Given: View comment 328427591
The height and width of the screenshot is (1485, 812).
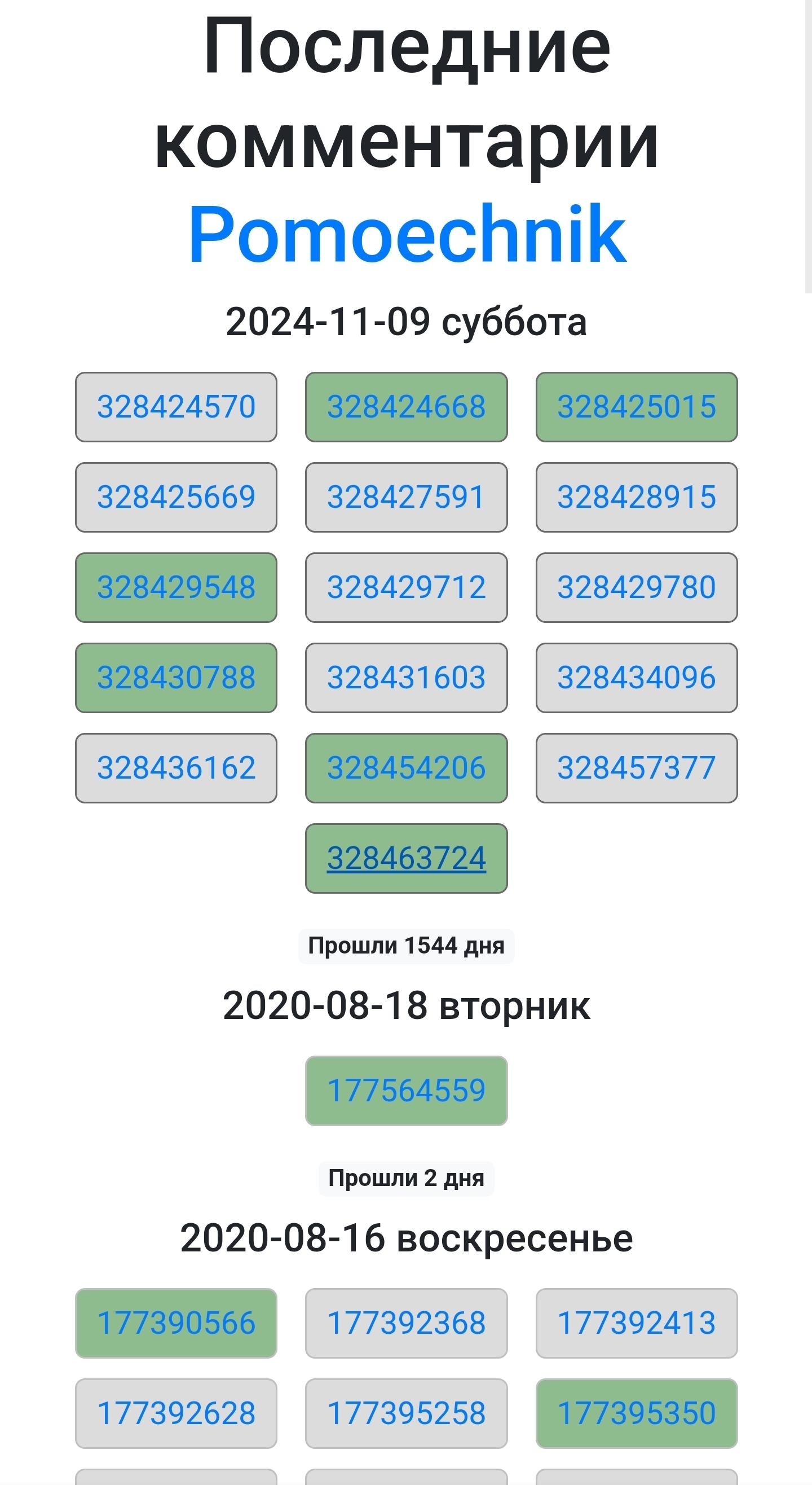Looking at the screenshot, I should coord(407,497).
